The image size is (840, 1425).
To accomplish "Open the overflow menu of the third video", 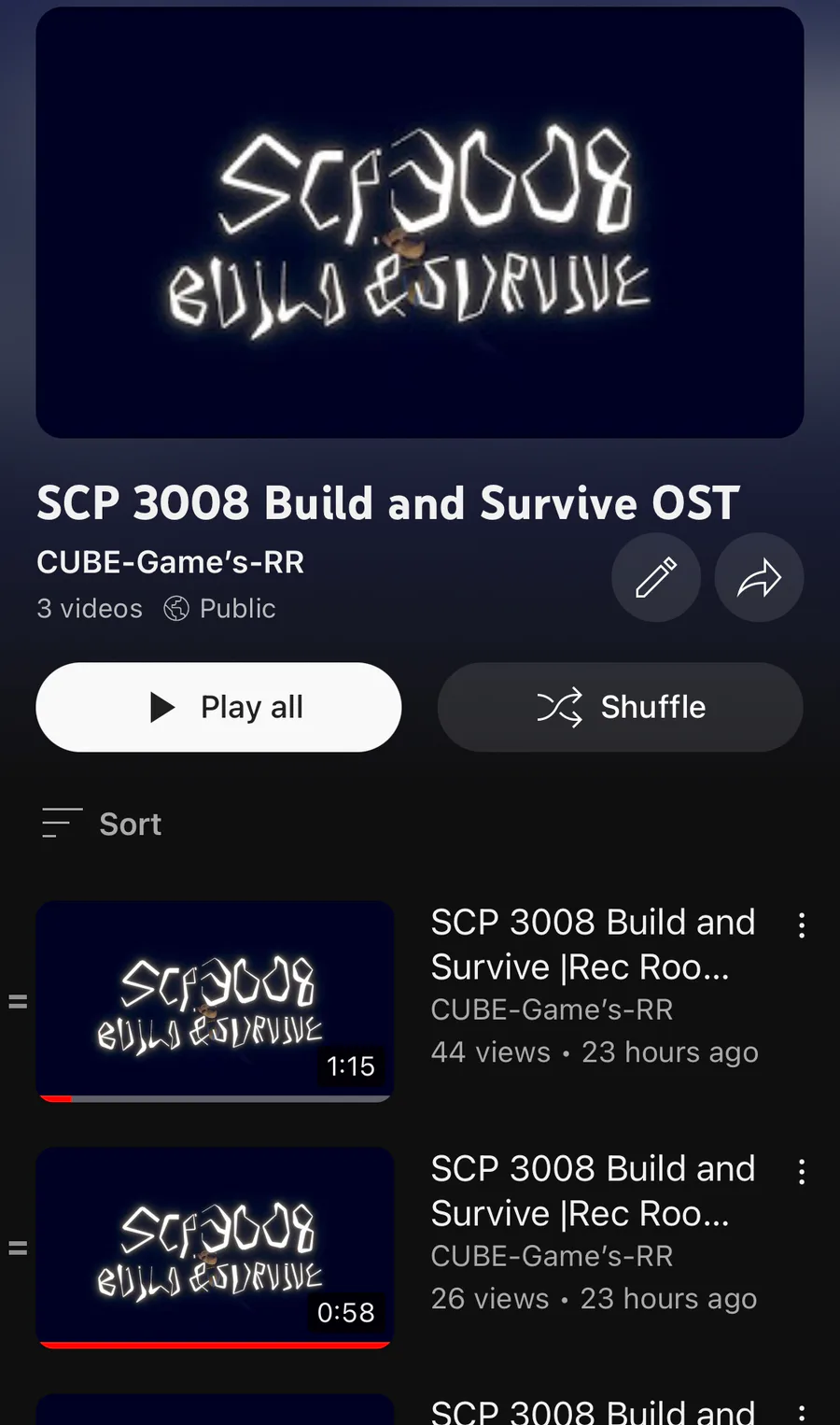I will [802, 1412].
